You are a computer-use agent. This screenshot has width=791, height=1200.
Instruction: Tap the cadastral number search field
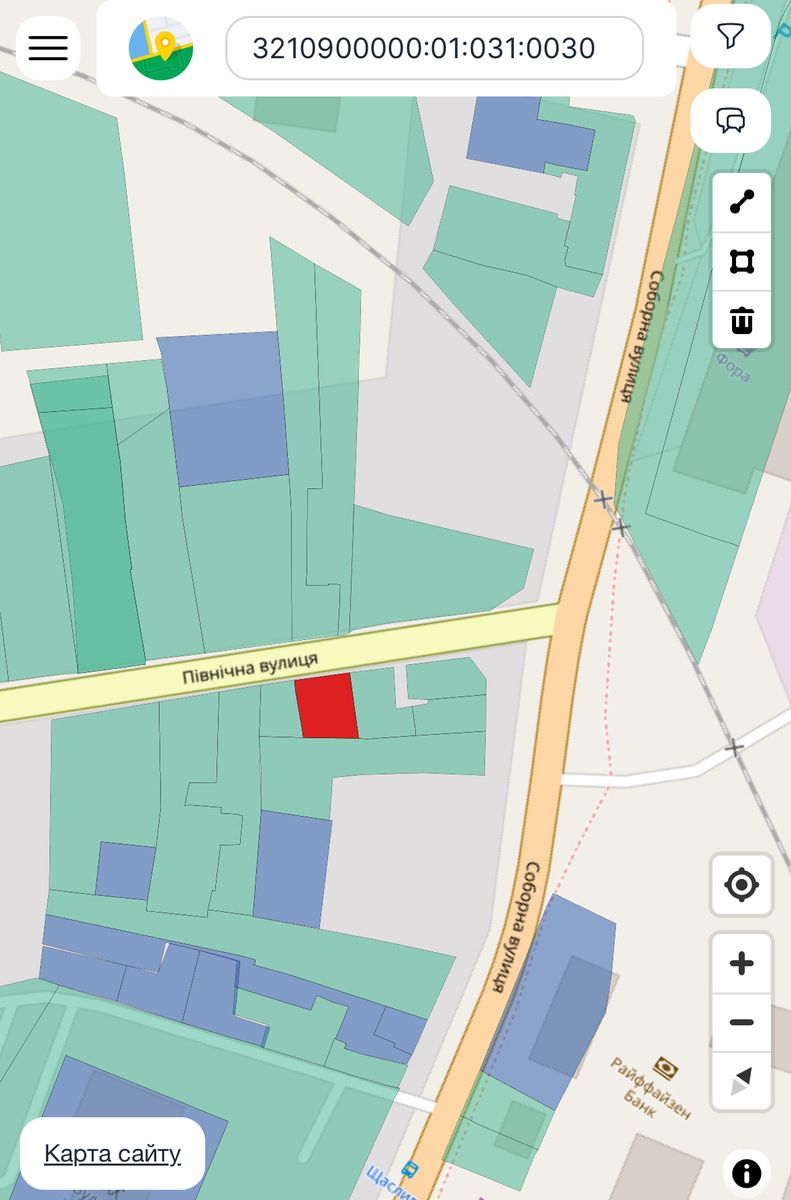[x=434, y=48]
